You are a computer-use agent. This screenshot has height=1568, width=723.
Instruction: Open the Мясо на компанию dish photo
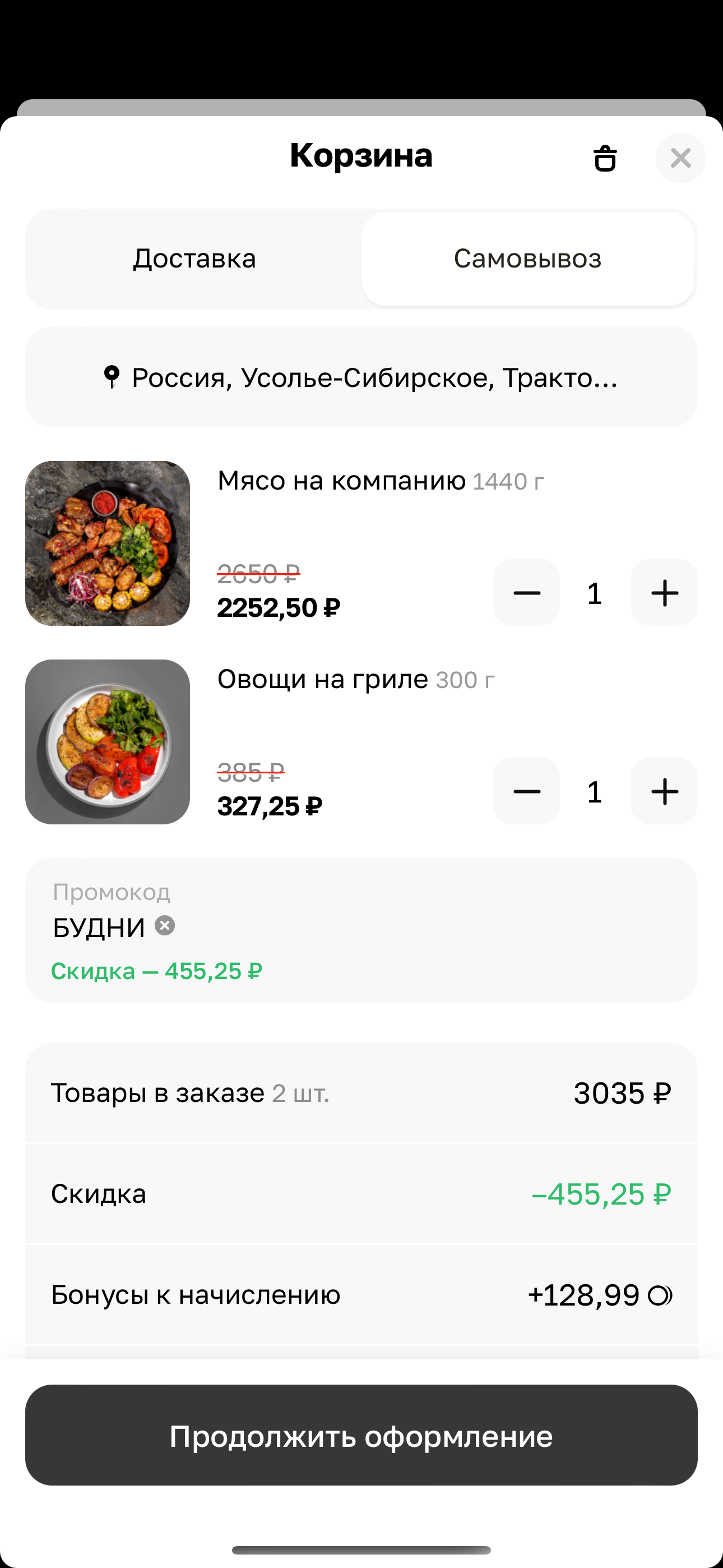point(108,543)
